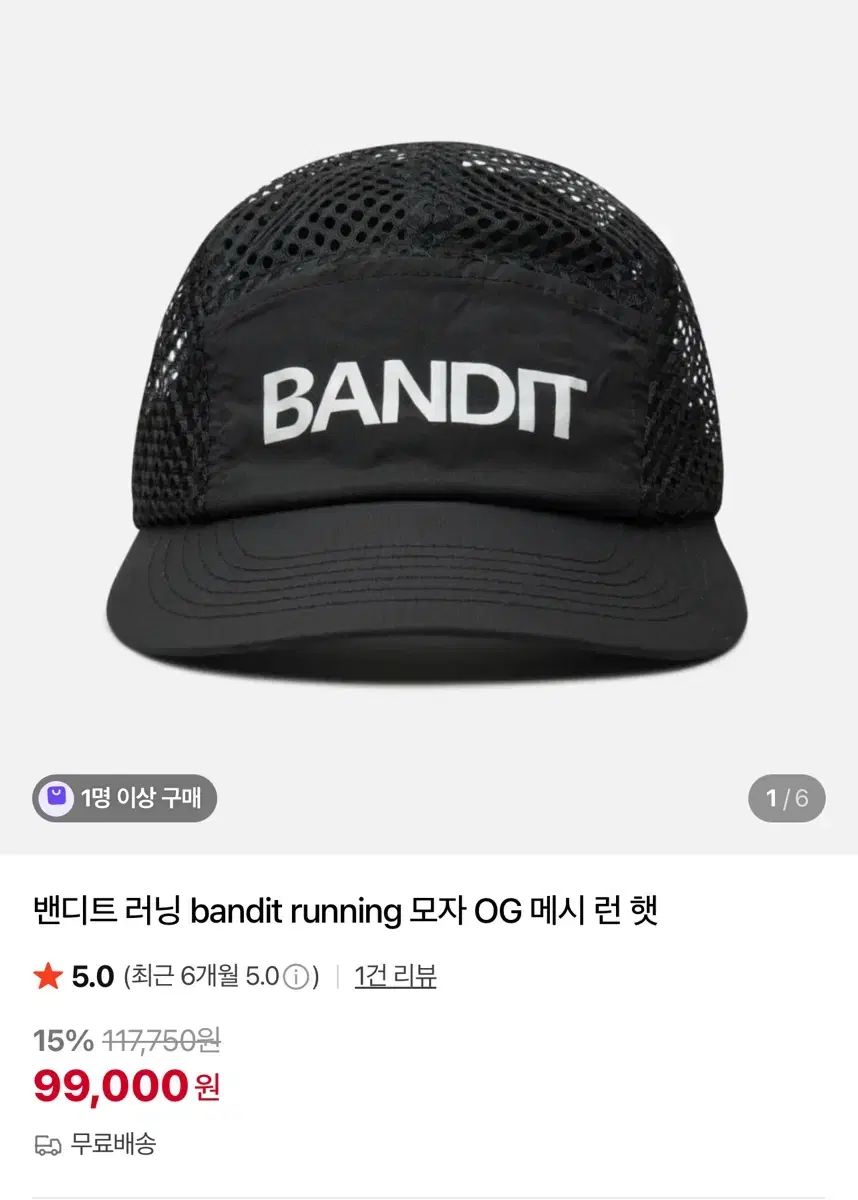Click the bag icon inside the purchase badge

(x=57, y=798)
